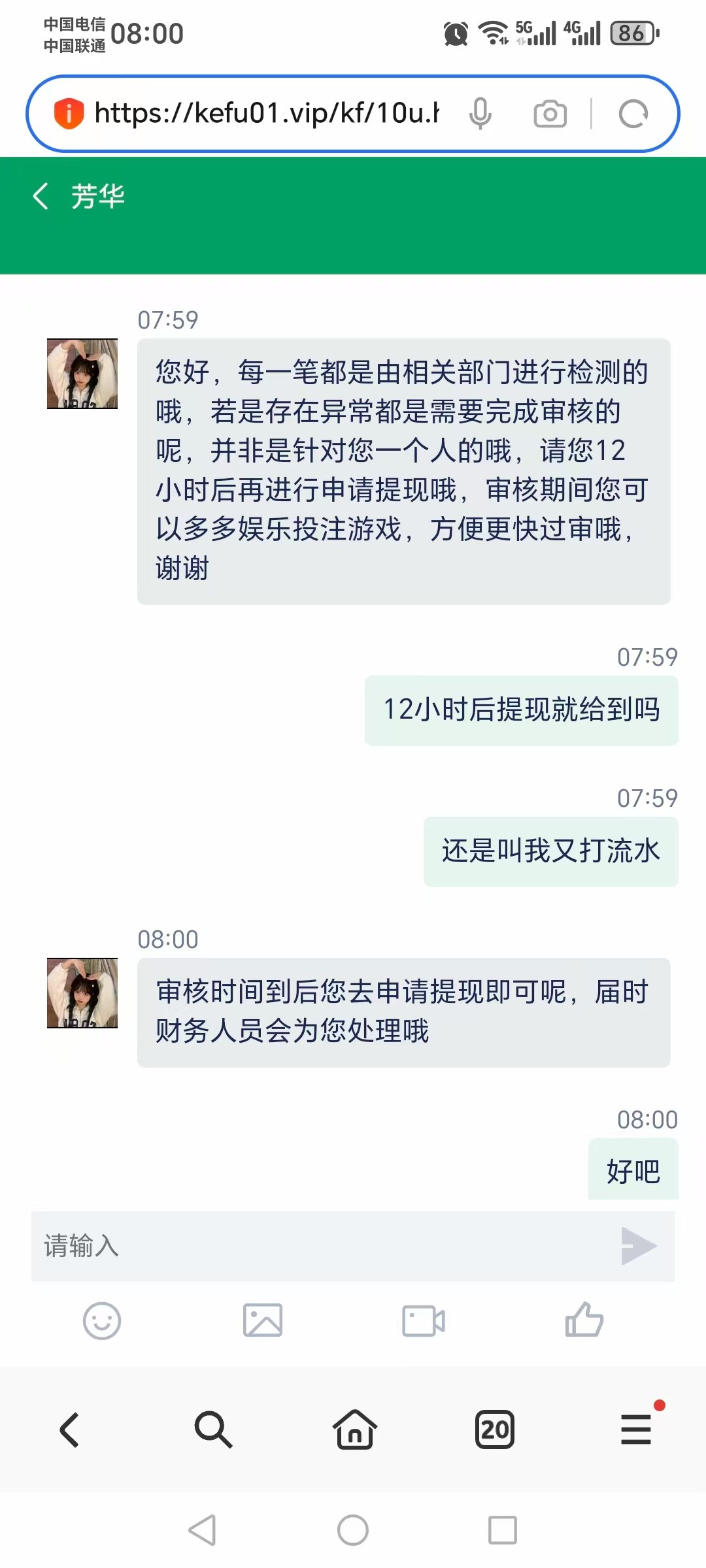706x1568 pixels.
Task: Send the typed message
Action: click(x=638, y=1246)
